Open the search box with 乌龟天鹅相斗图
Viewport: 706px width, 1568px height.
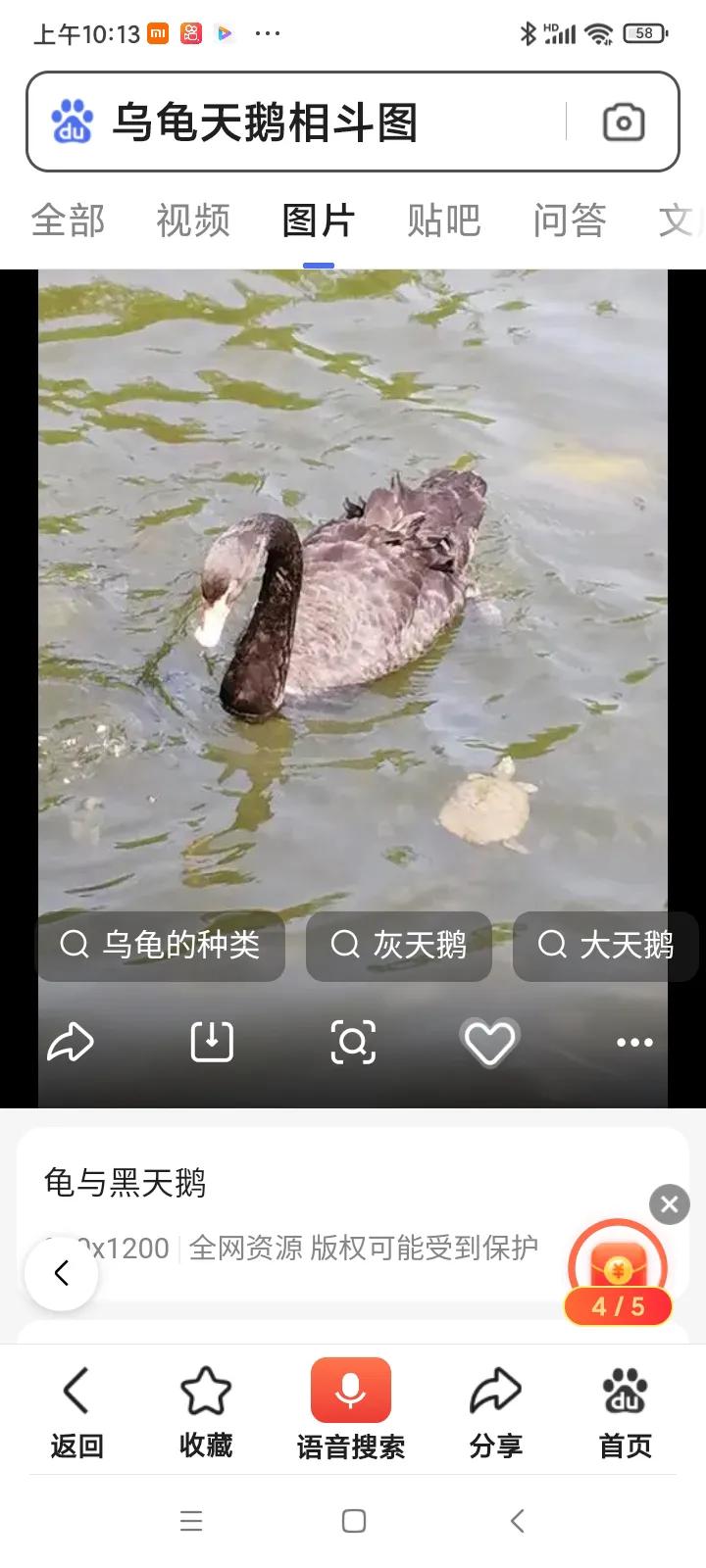coord(294,122)
